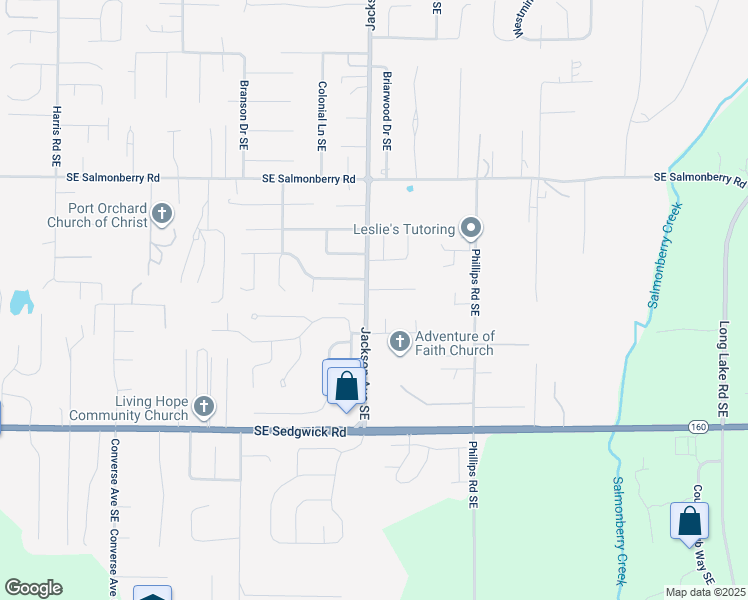This screenshot has height=600, width=748.
Task: Open the Google logo link
Action: tap(34, 588)
